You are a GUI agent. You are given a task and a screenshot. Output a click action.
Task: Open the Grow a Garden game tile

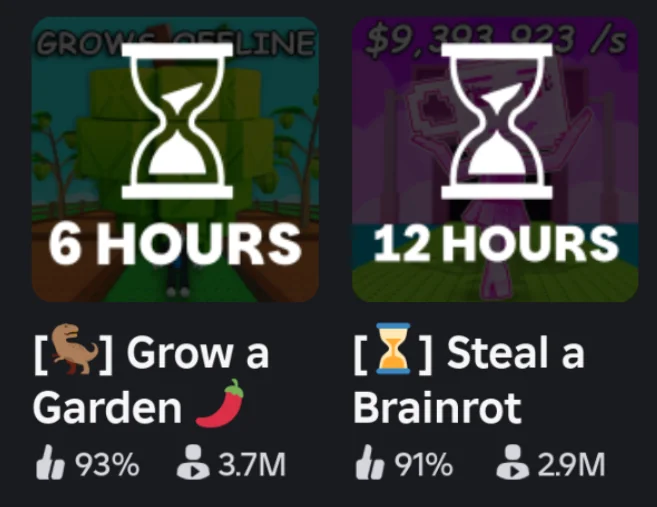tap(175, 160)
